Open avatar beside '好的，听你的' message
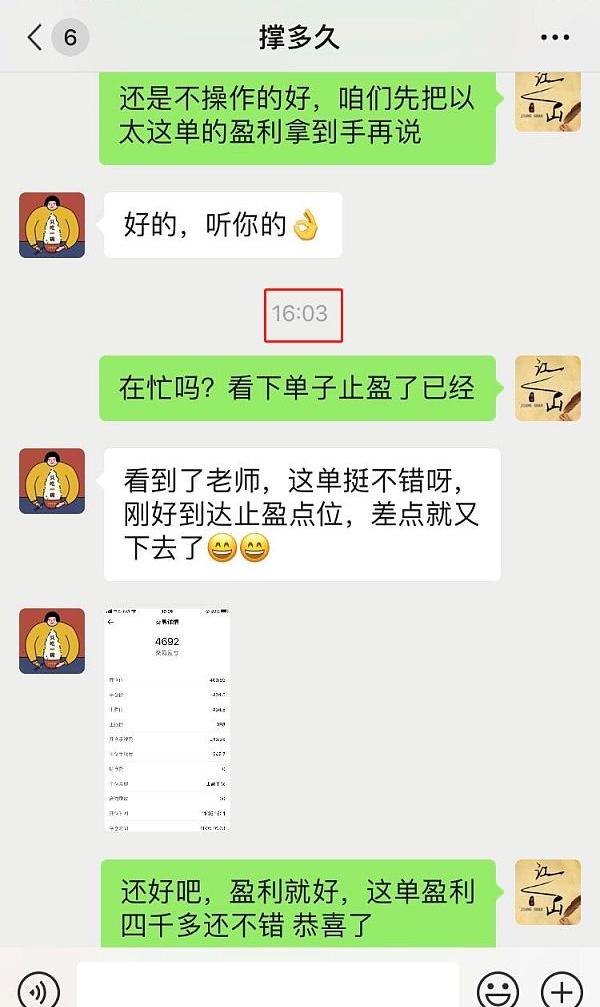The width and height of the screenshot is (600, 1007). tap(52, 225)
